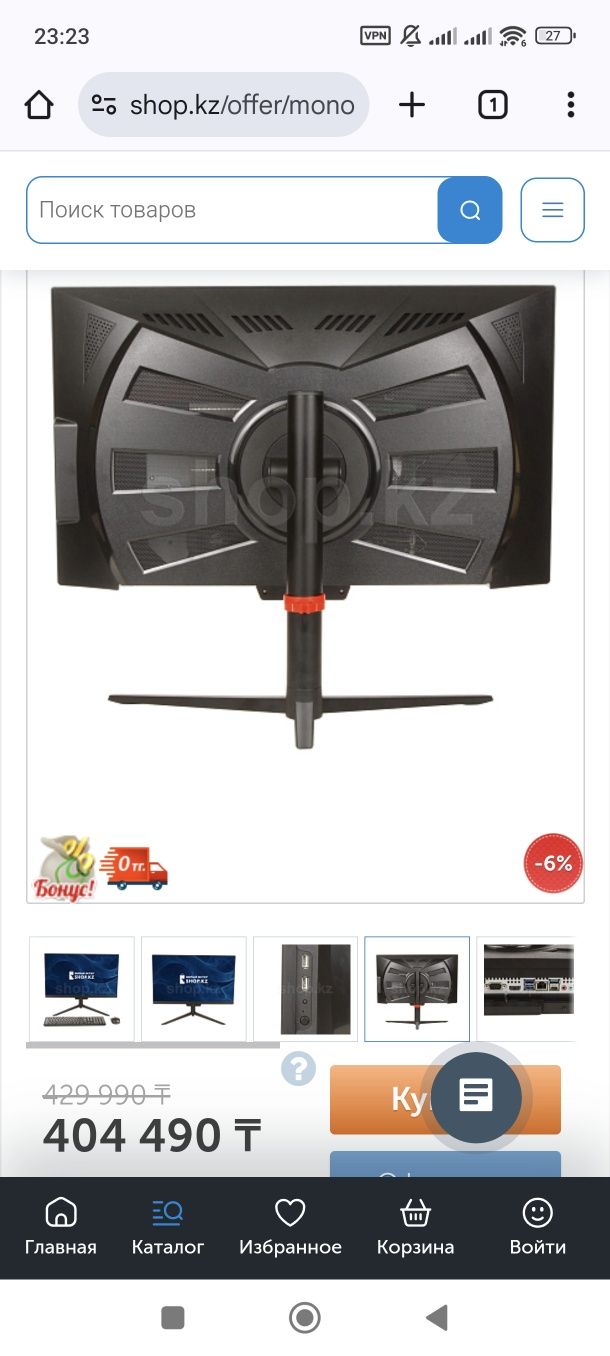This screenshot has width=610, height=1356.
Task: Select the side USB ports thumbnail
Action: (305, 988)
